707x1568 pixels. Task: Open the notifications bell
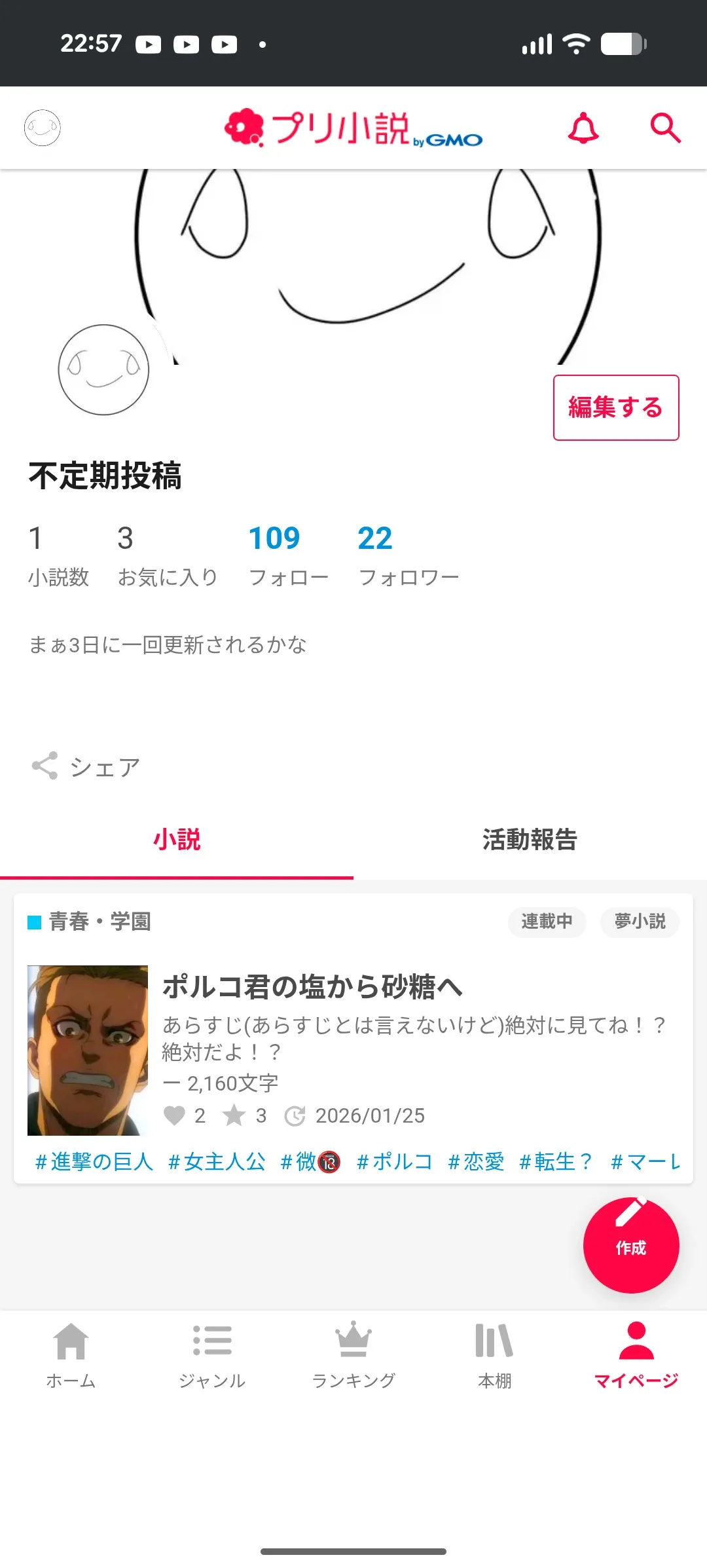pos(583,128)
